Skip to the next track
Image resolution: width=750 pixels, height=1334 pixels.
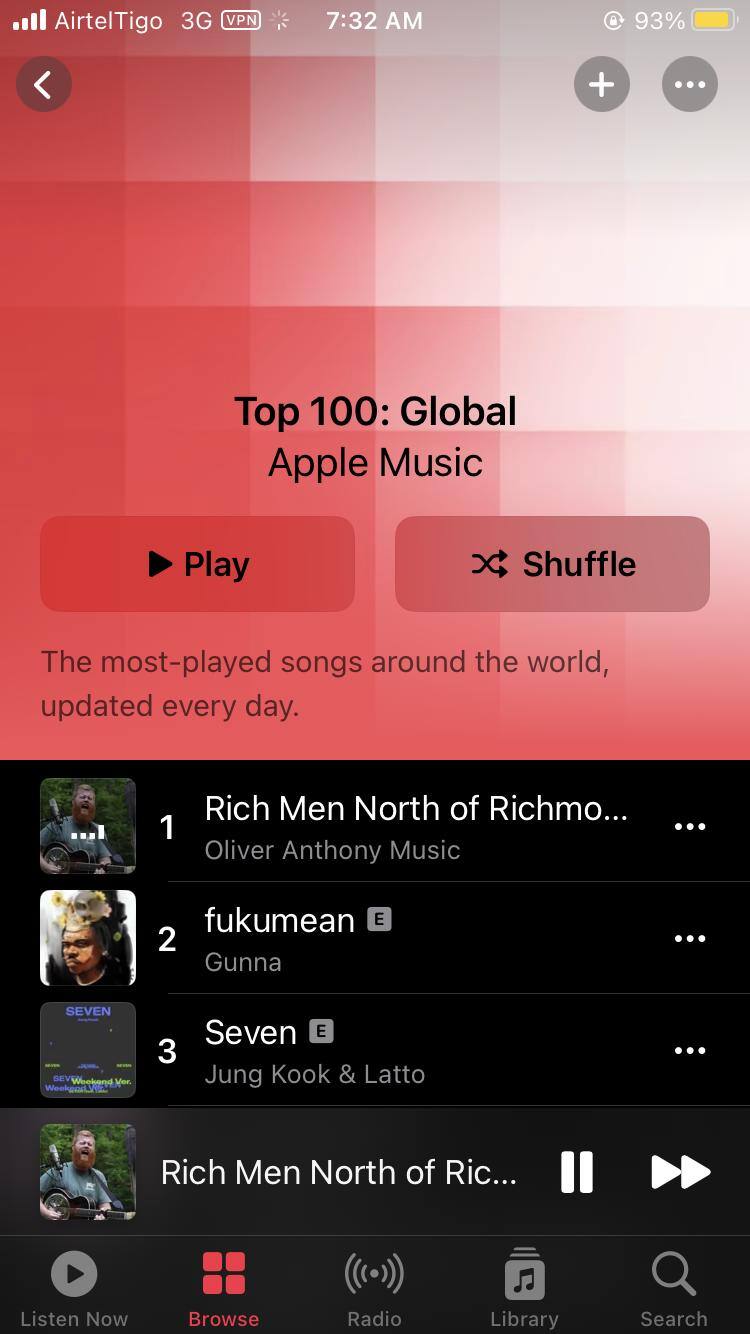(680, 1172)
